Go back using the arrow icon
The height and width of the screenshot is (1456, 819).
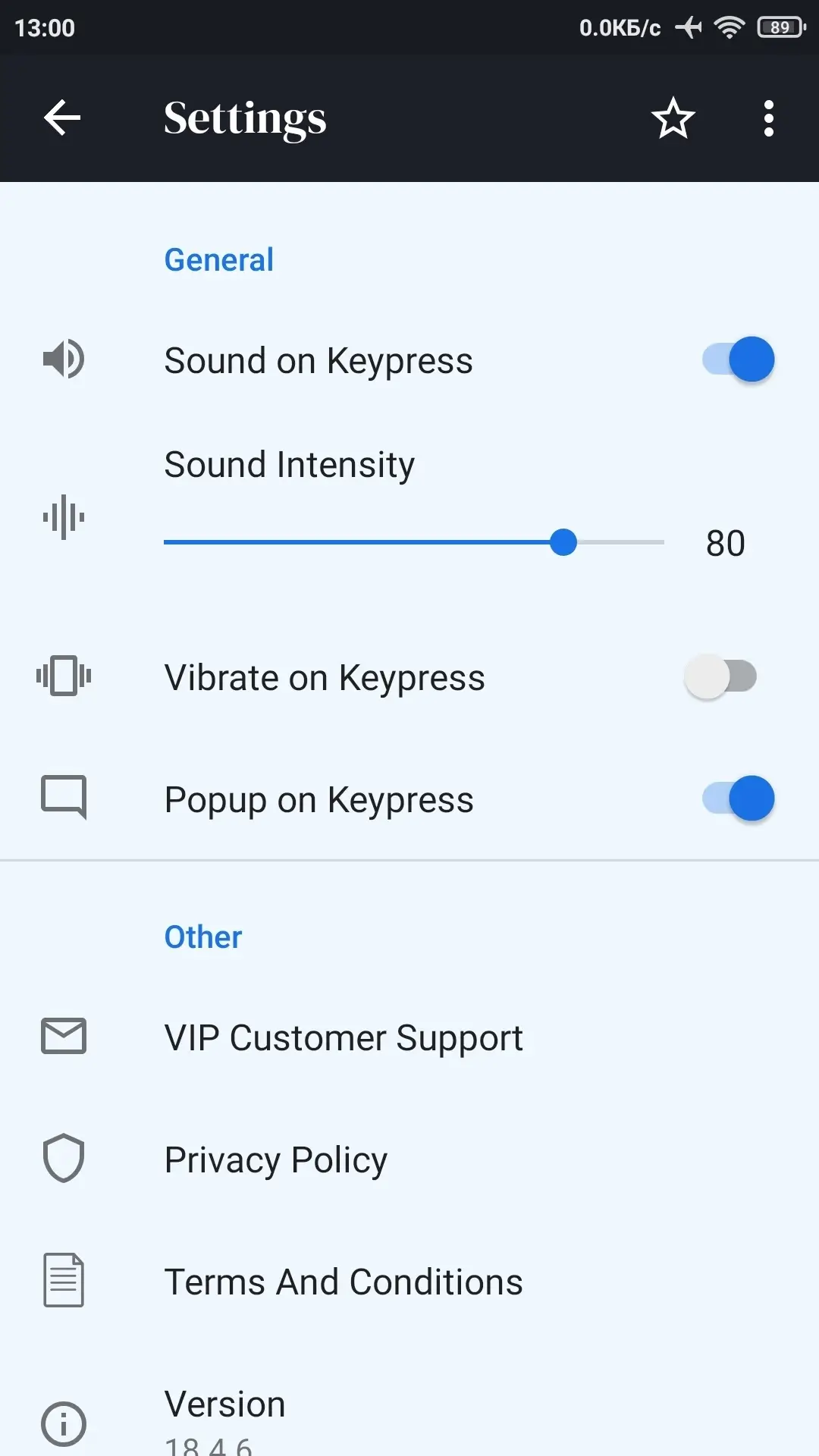point(62,118)
